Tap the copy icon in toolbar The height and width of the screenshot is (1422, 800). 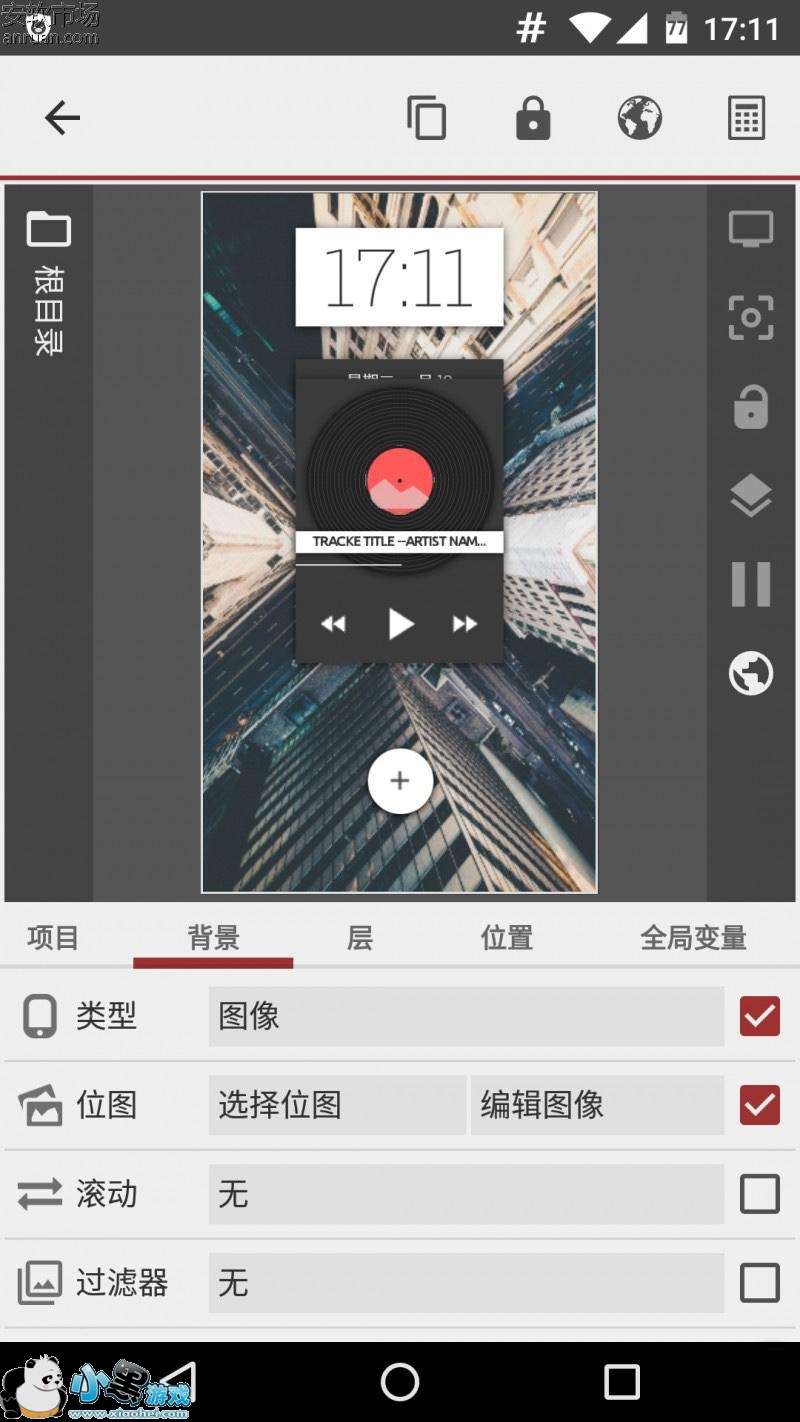coord(427,118)
